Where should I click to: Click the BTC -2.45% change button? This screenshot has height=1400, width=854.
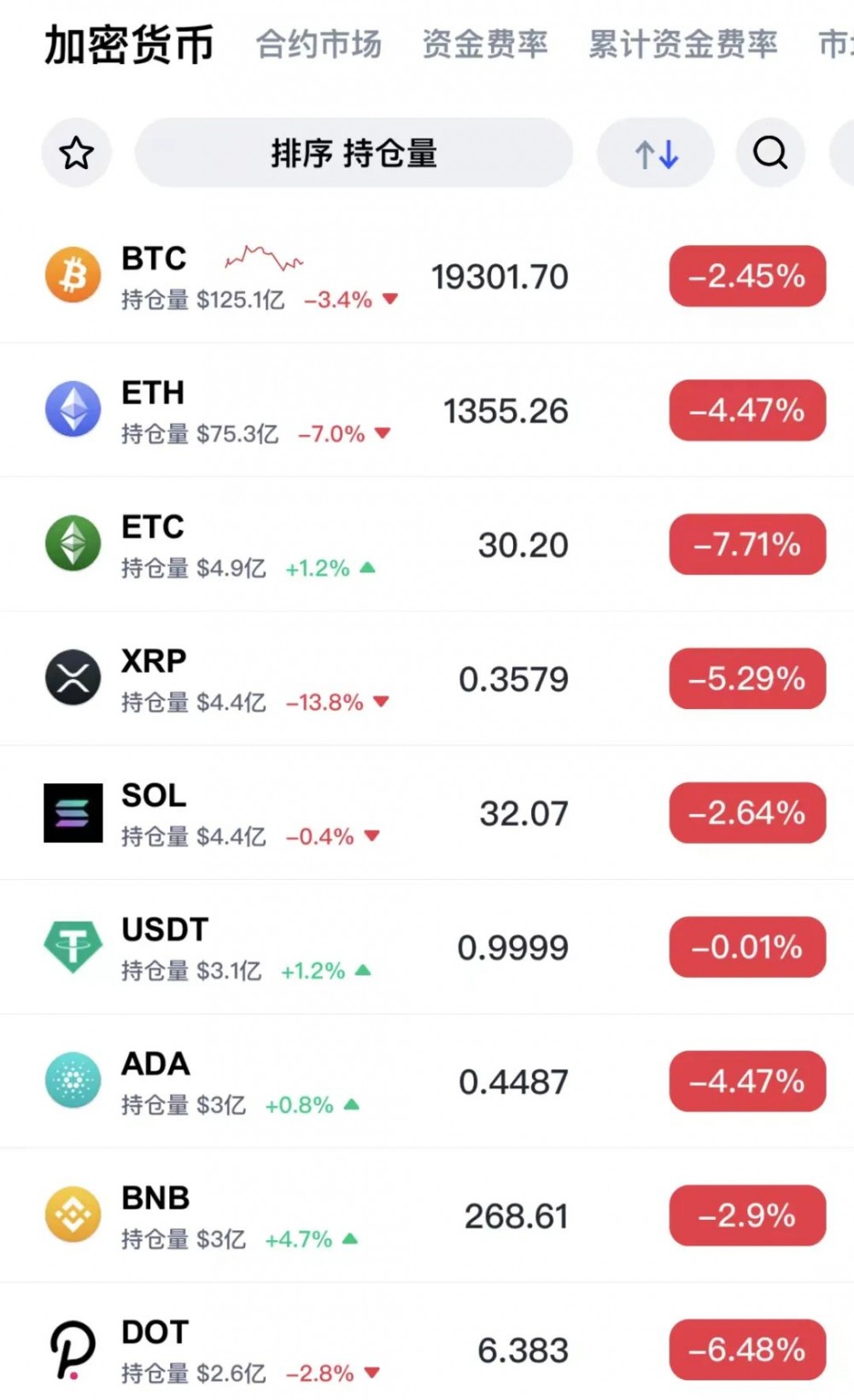746,275
